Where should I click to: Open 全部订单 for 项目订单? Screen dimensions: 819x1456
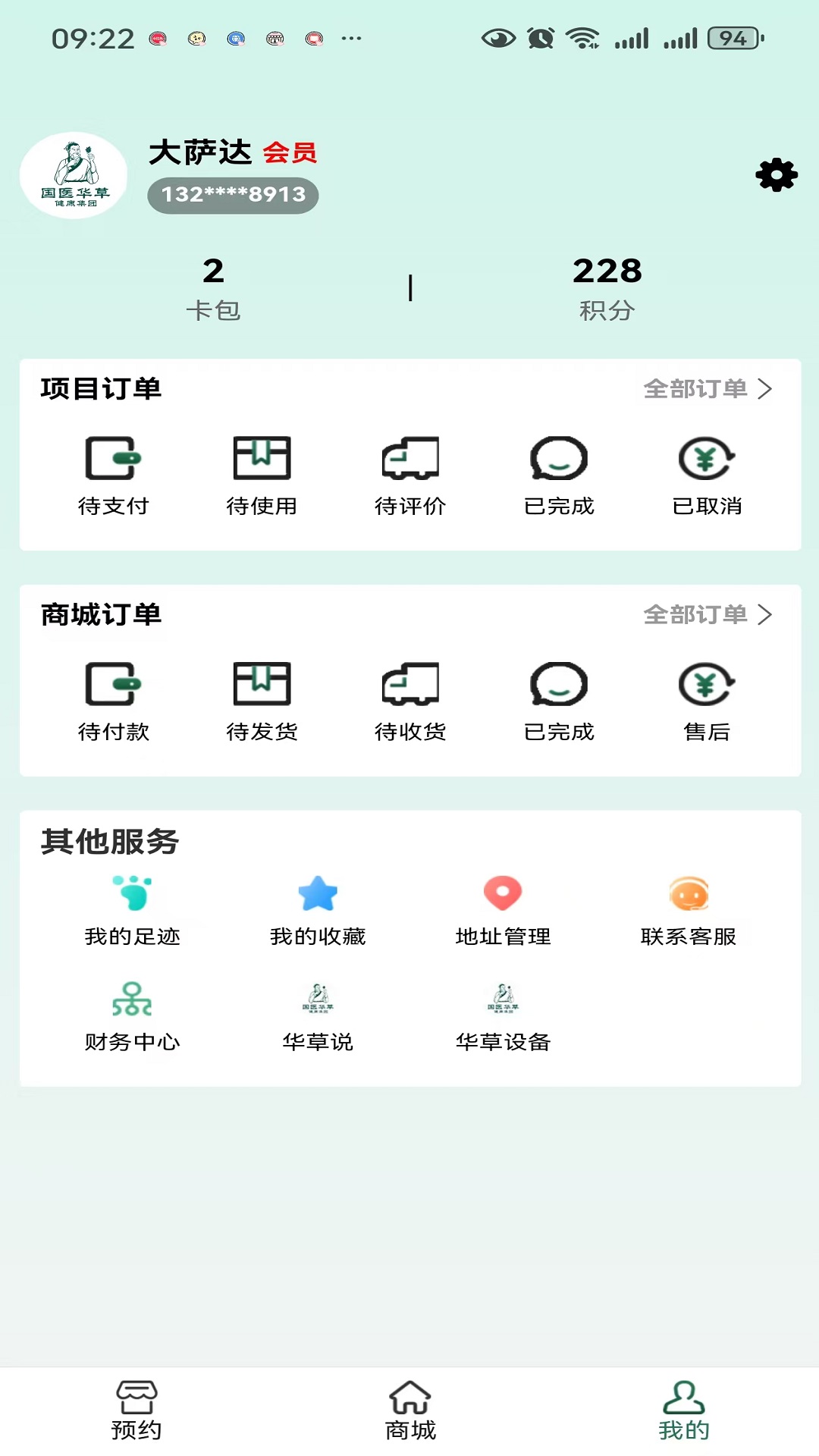pos(707,389)
